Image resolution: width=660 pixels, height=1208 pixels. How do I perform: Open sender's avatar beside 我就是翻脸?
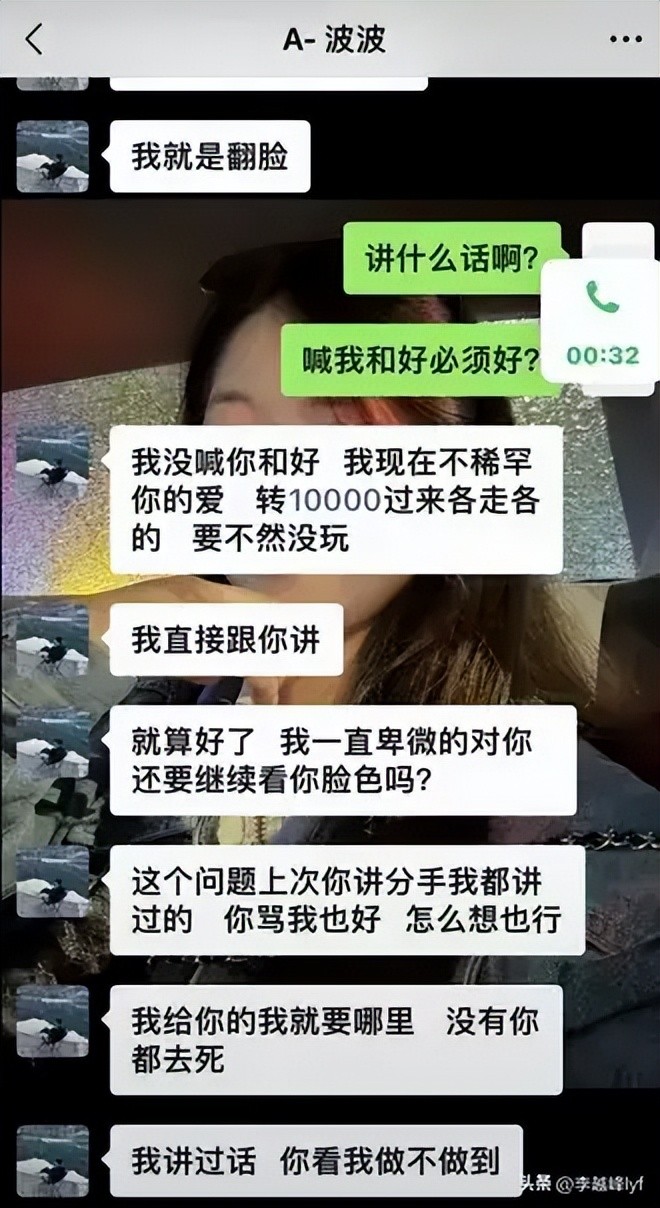point(53,156)
